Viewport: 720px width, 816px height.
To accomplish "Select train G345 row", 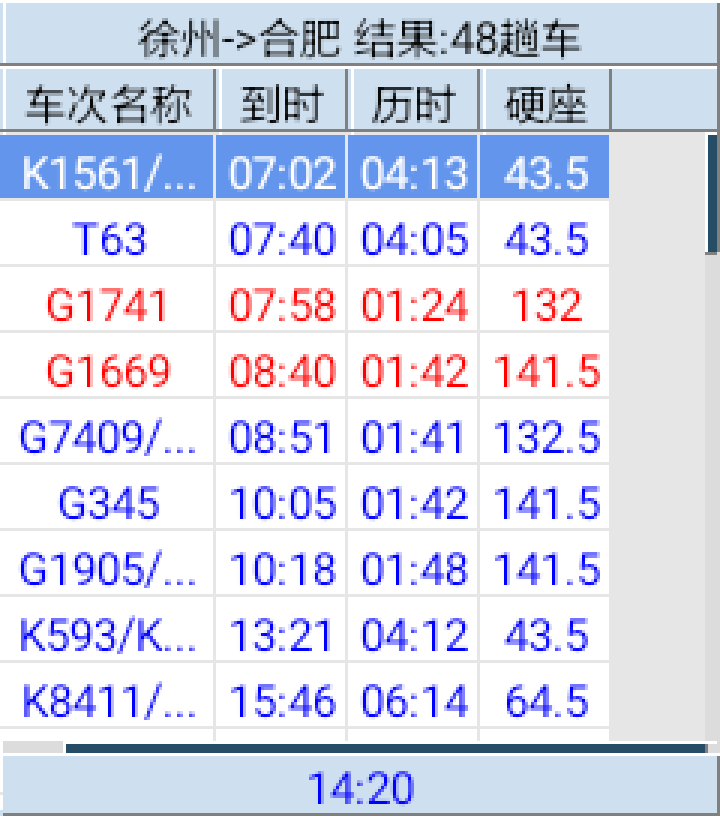I will coord(108,504).
